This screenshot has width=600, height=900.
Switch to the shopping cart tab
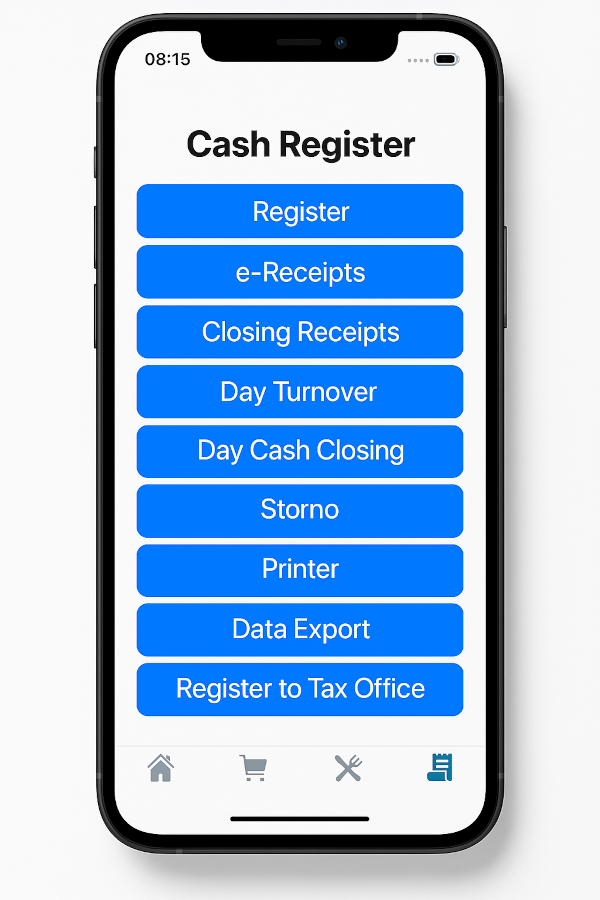pyautogui.click(x=254, y=768)
